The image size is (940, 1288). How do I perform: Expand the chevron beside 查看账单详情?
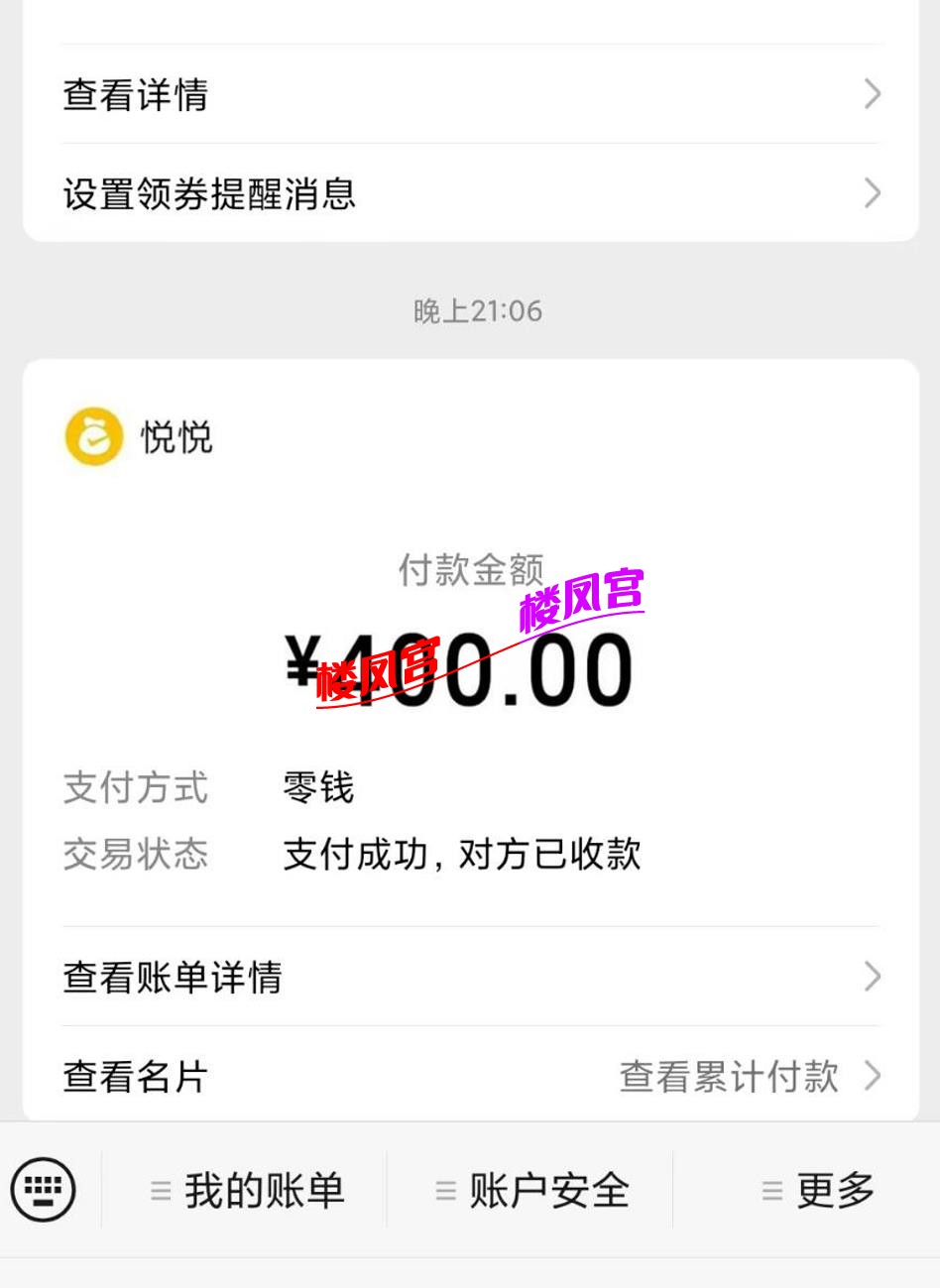click(x=871, y=978)
